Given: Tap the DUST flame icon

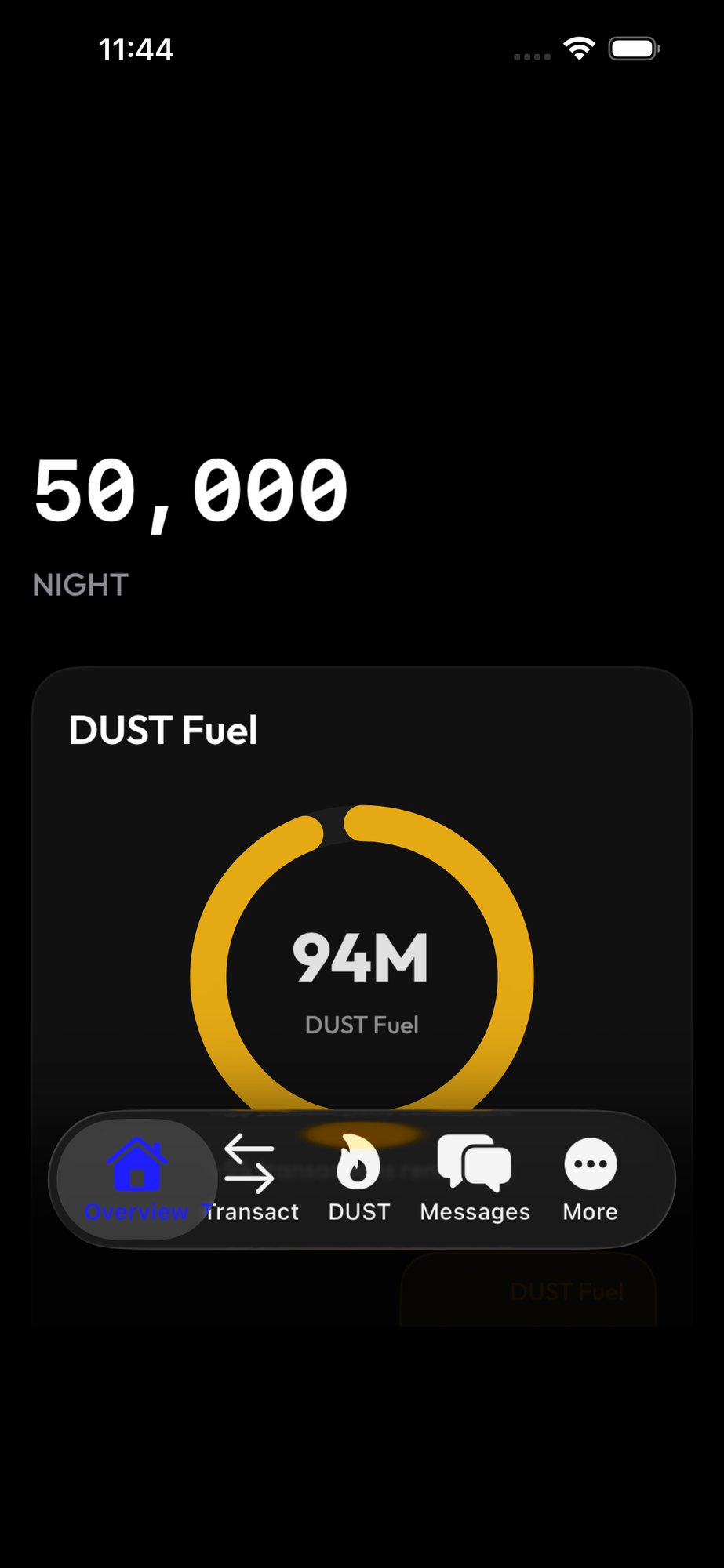Looking at the screenshot, I should click(x=358, y=1166).
